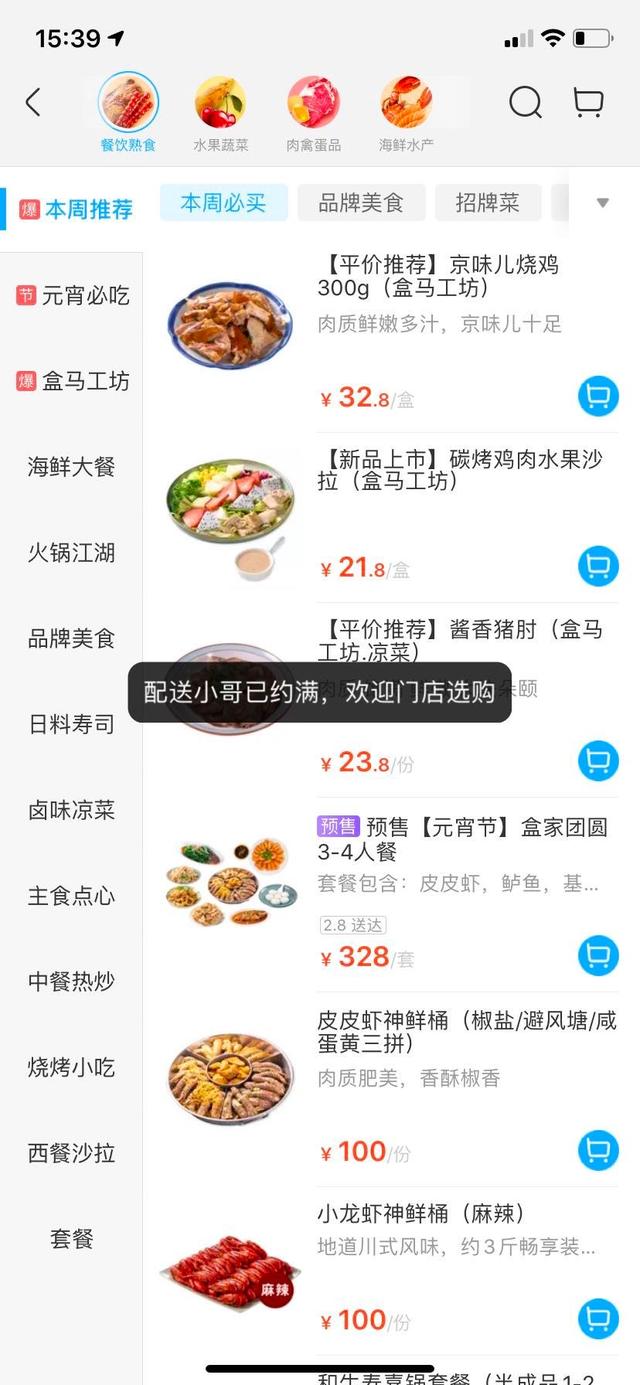
Task: Switch to the 肉禽蛋品 category
Action: tap(313, 114)
